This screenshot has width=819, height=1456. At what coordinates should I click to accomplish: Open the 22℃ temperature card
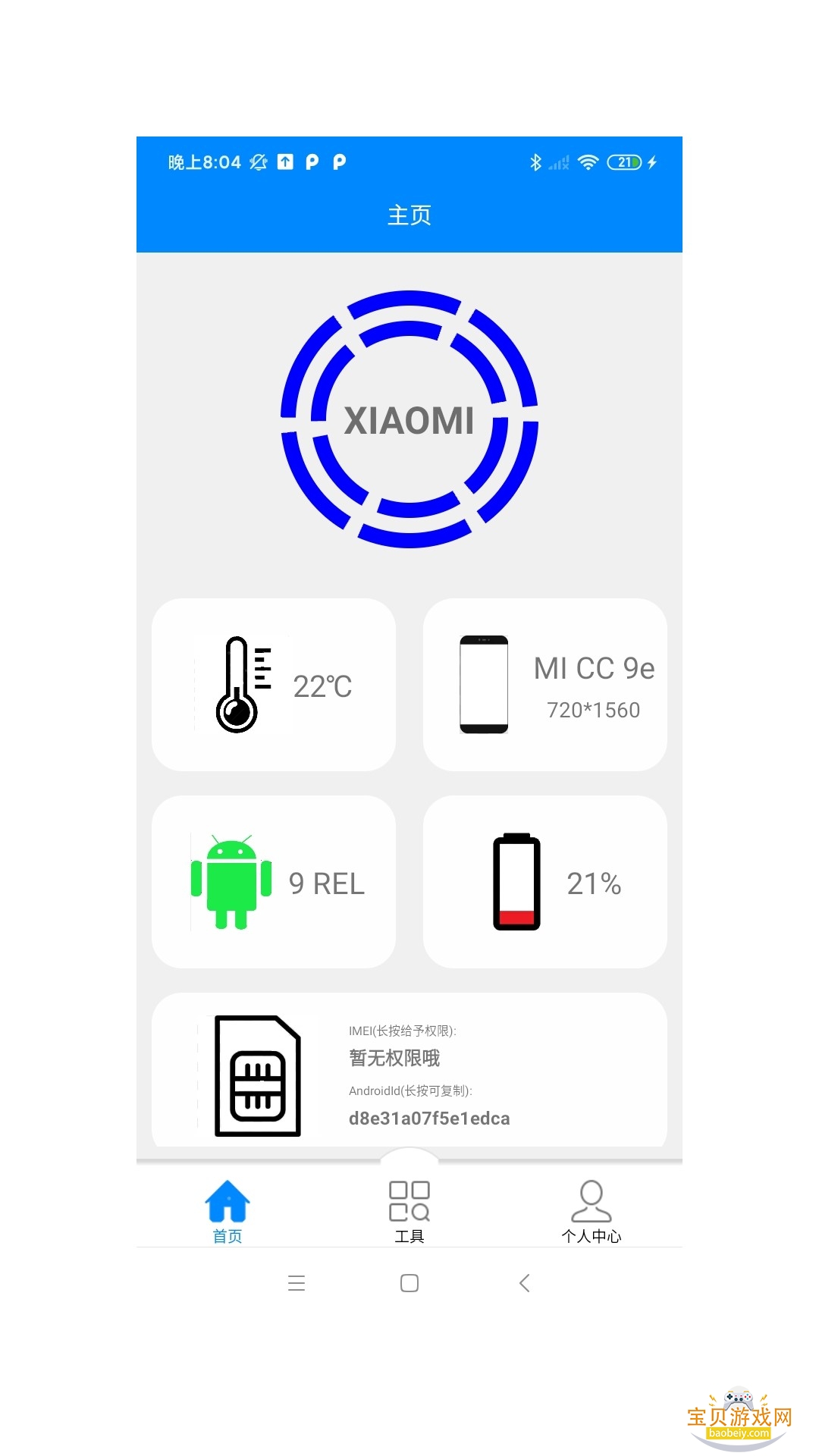[274, 685]
